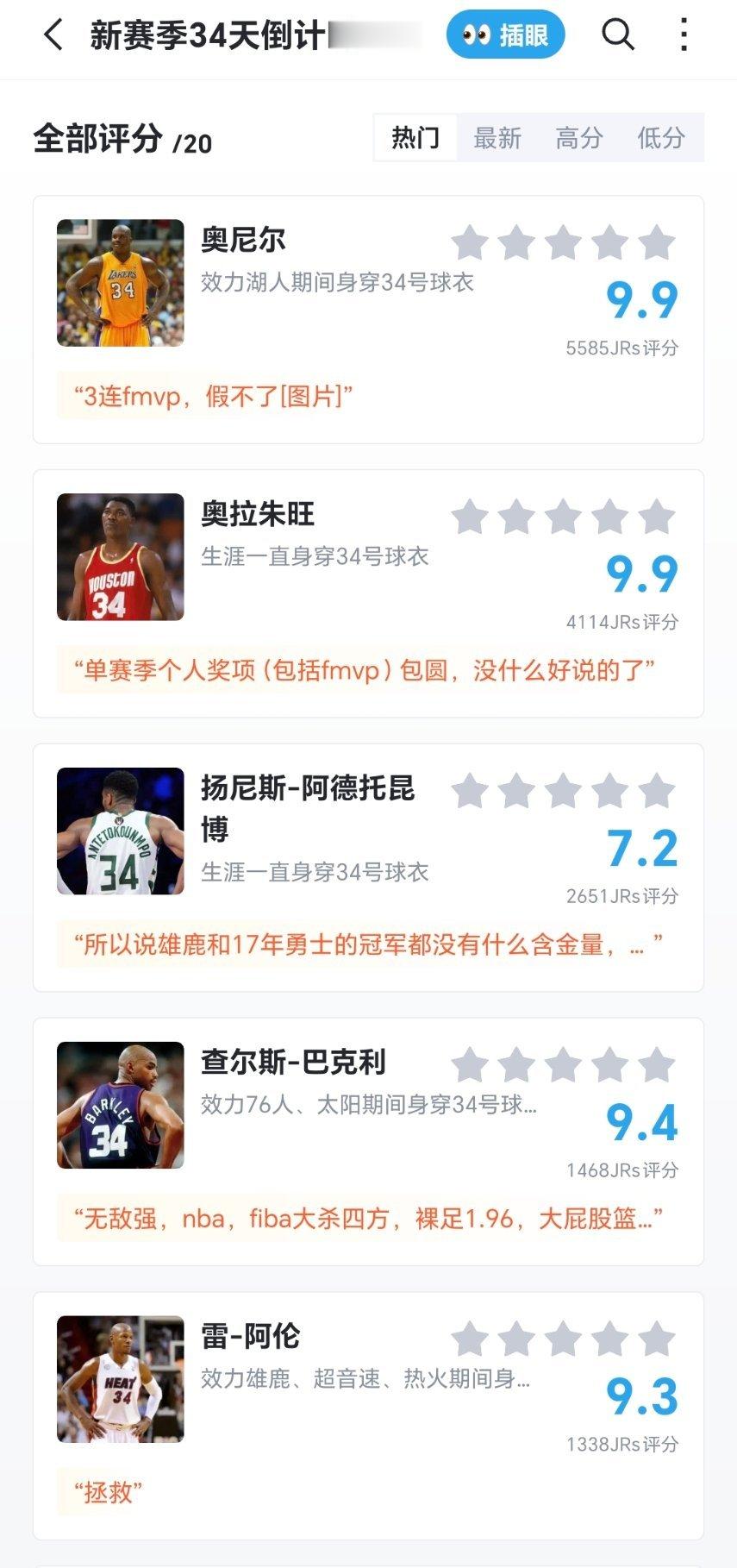Switch to the 最新 tab
The image size is (737, 1568).
coord(498,138)
